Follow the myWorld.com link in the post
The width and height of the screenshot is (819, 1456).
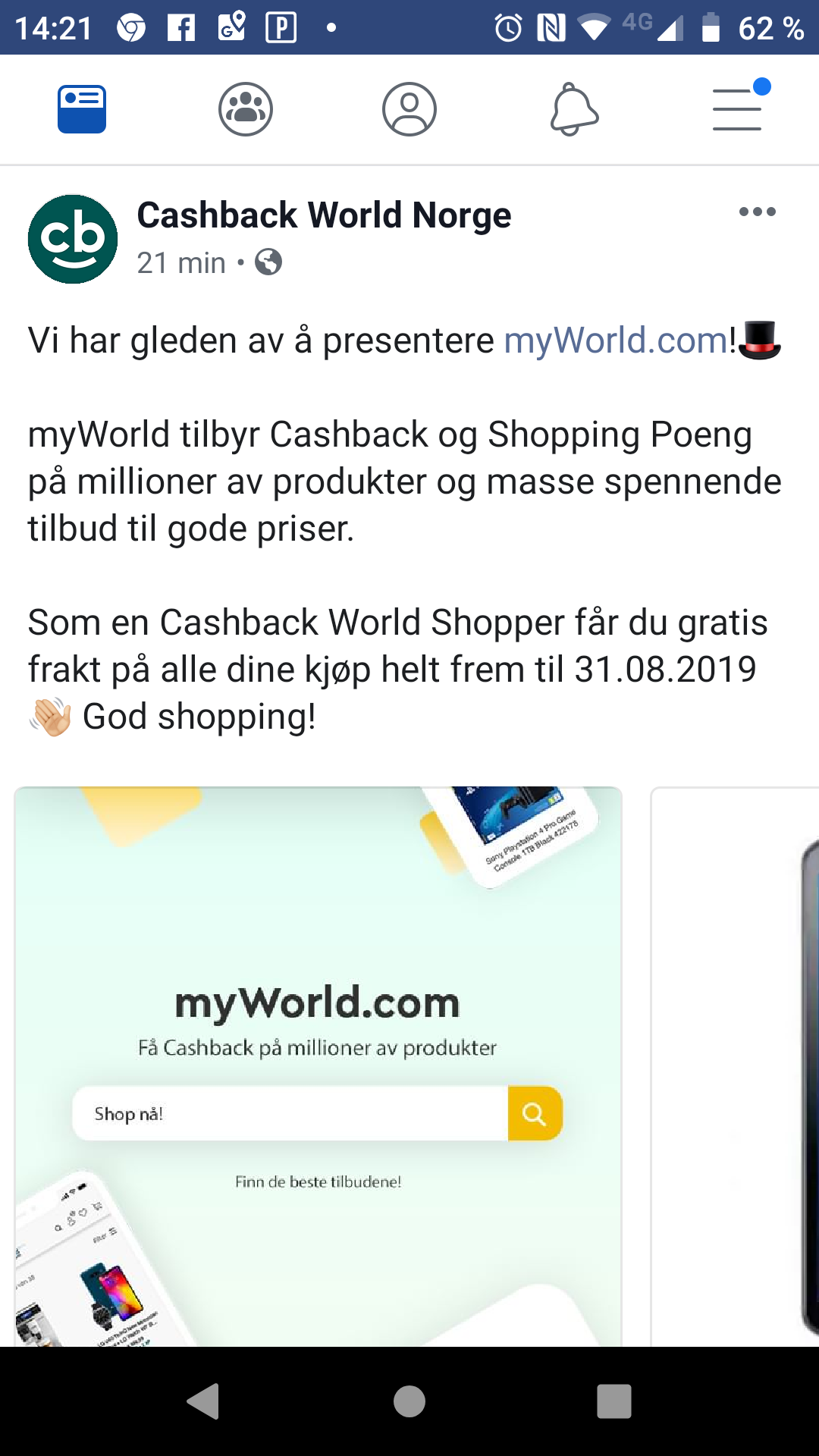[616, 340]
